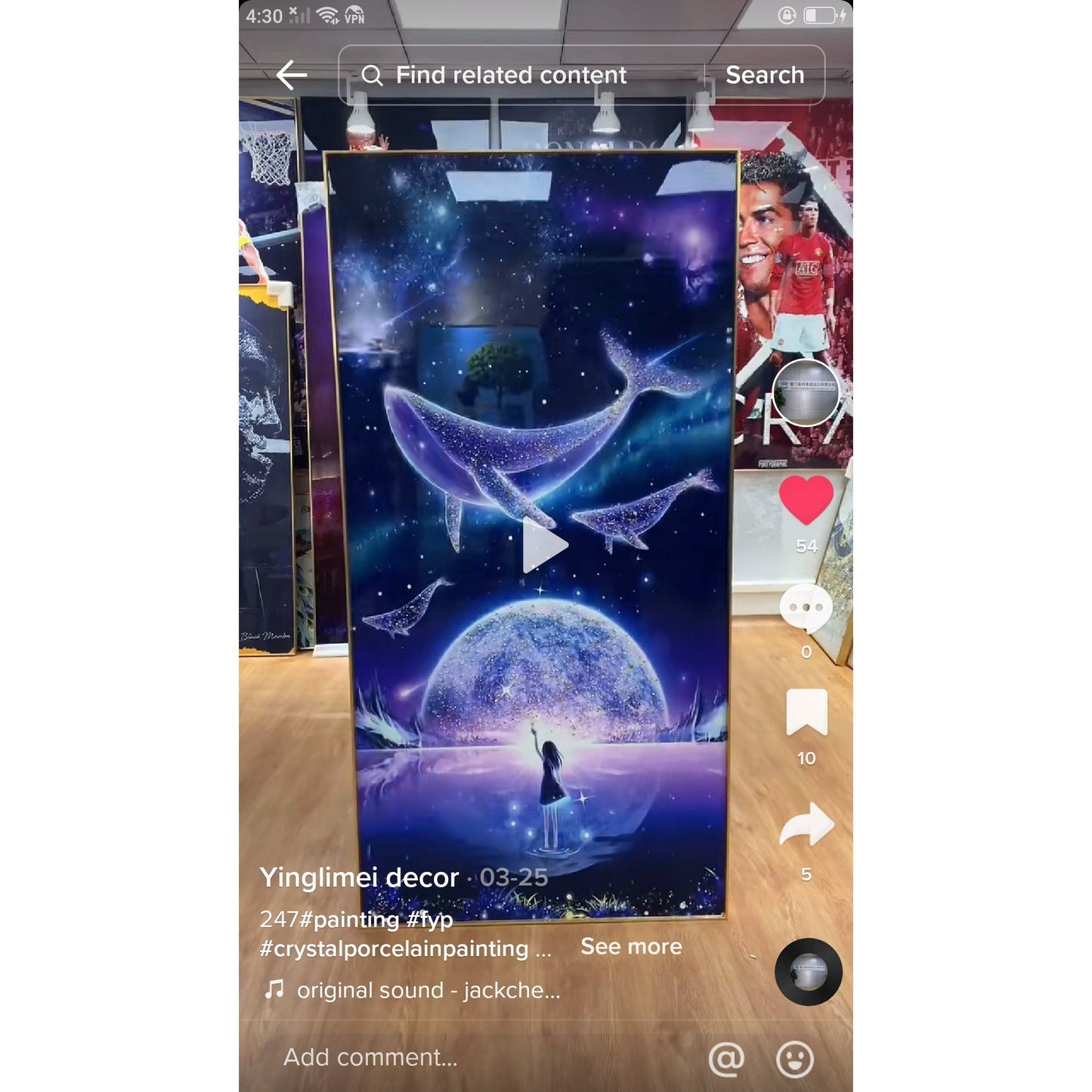1092x1092 pixels.
Task: Bookmark this video
Action: pos(806,712)
